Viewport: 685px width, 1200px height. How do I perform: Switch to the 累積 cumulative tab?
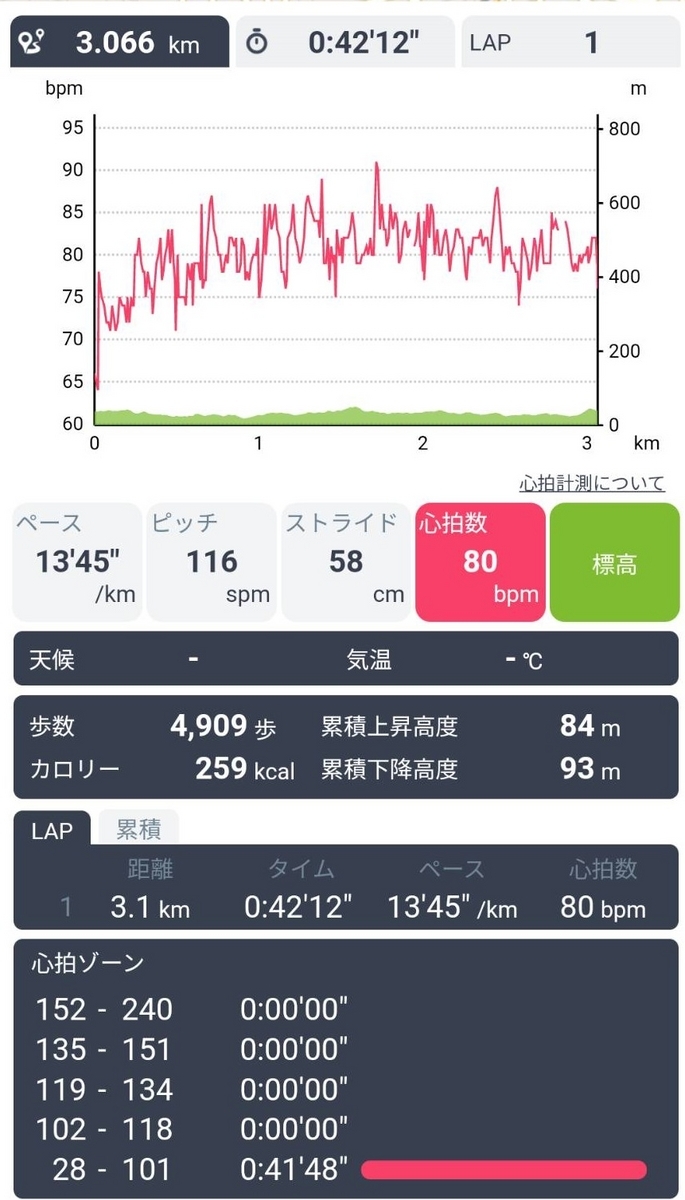pos(140,830)
